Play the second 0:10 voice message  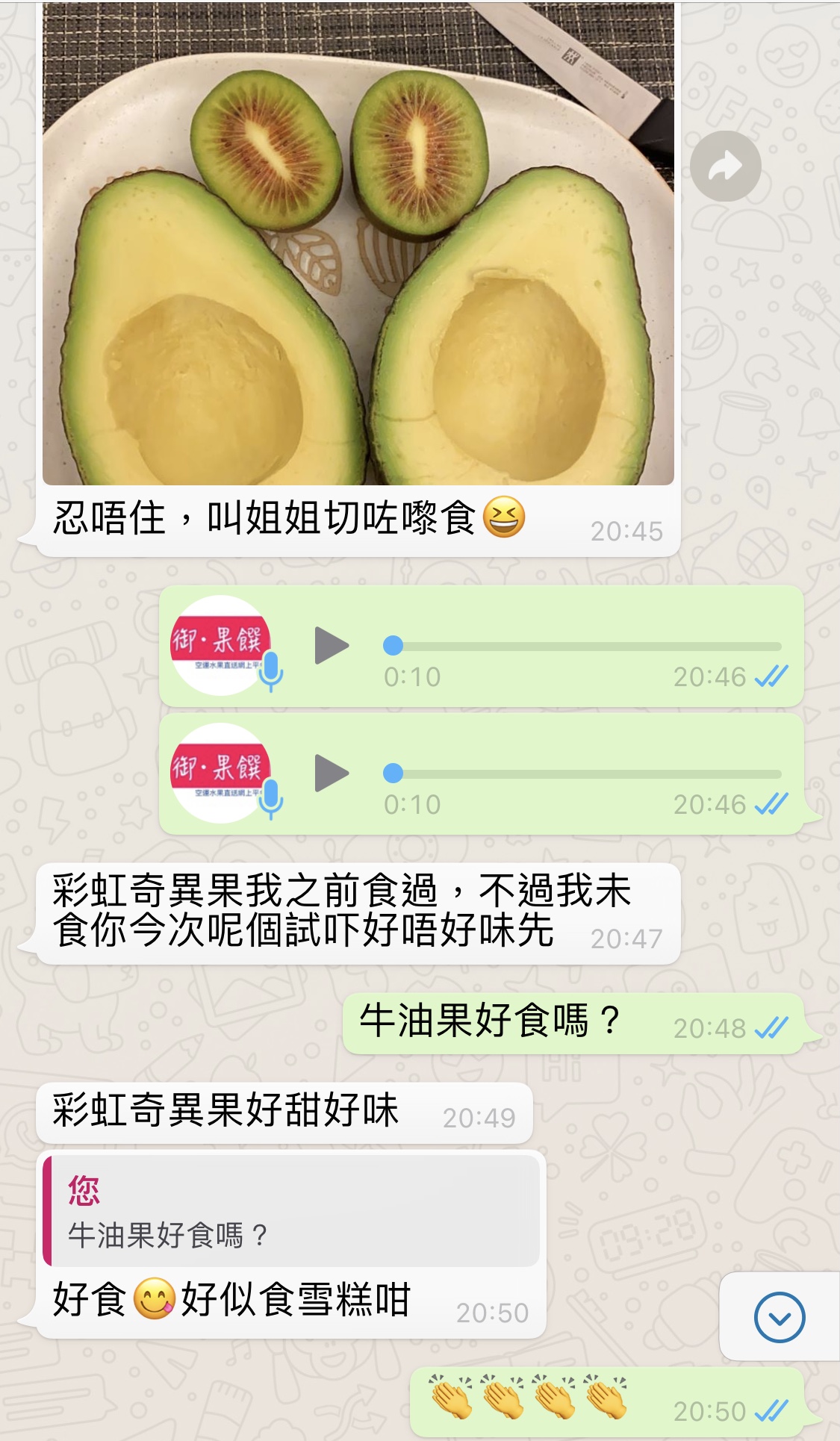[x=332, y=774]
